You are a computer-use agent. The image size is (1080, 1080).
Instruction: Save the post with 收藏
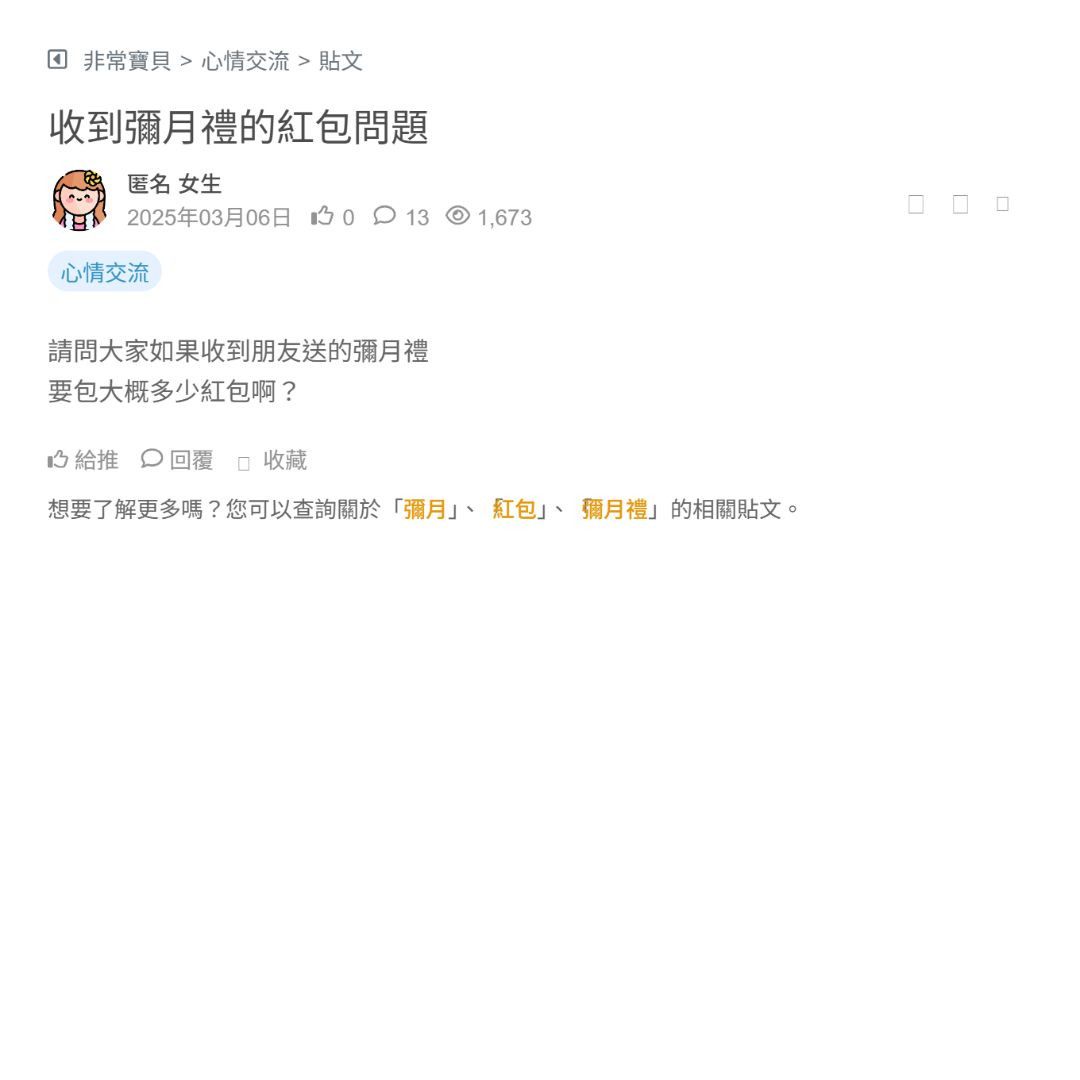[273, 460]
